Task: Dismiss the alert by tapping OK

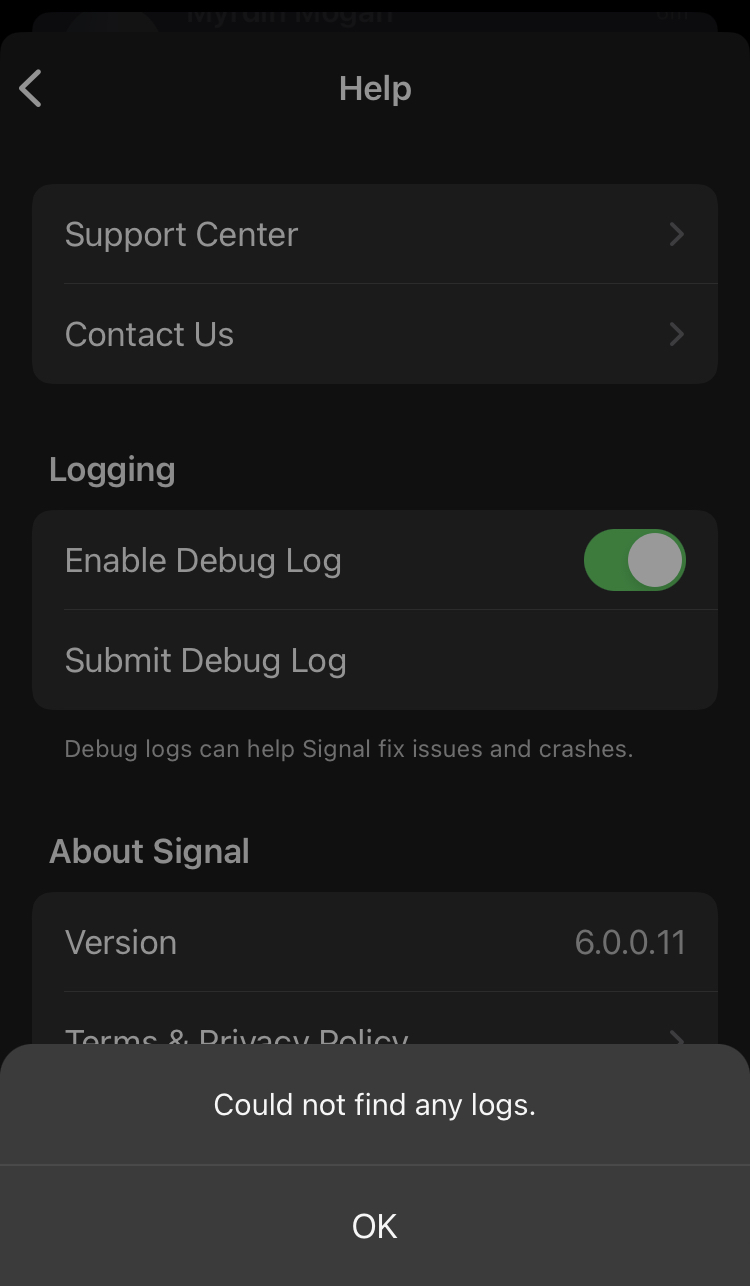Action: [x=375, y=1226]
